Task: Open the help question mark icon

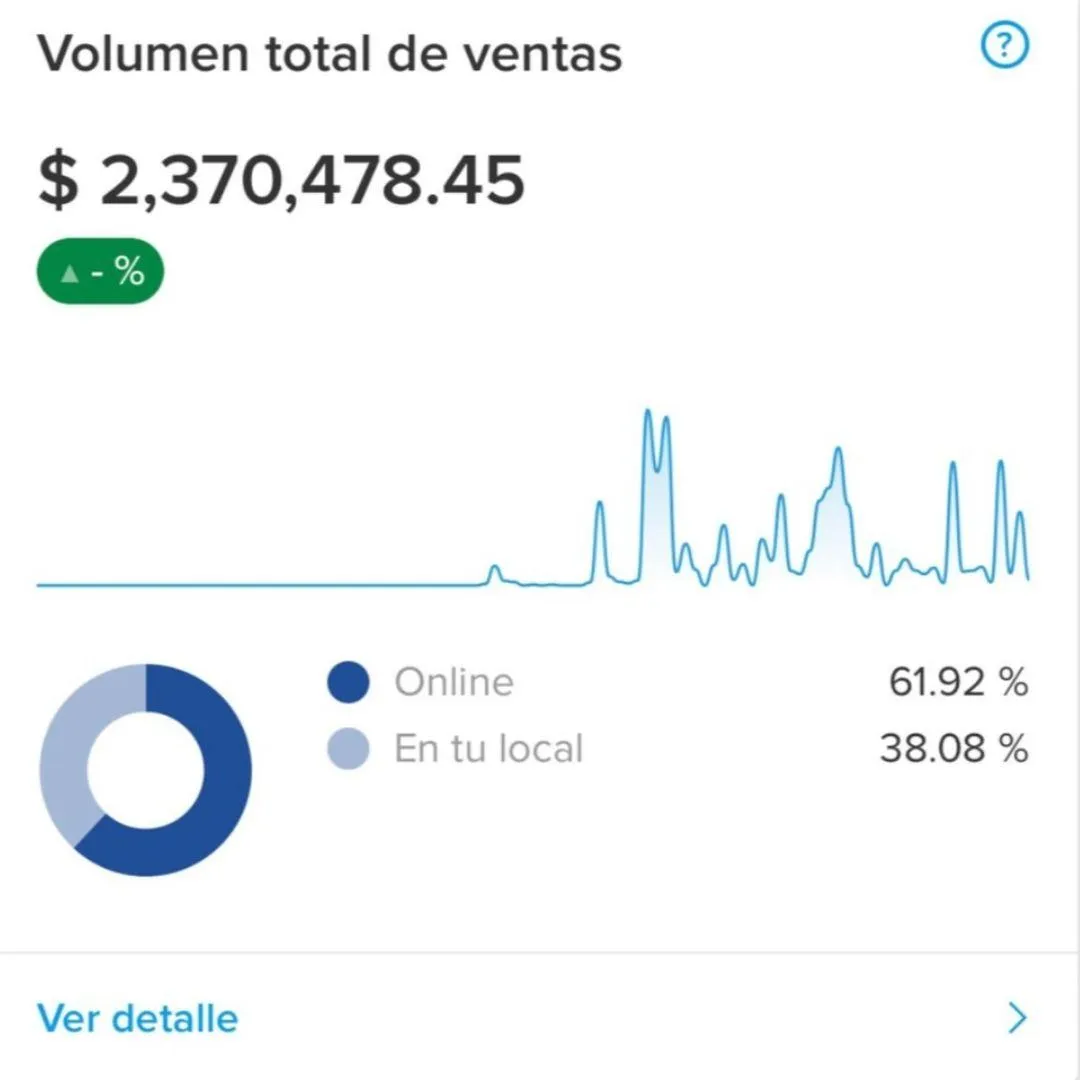Action: (1005, 47)
